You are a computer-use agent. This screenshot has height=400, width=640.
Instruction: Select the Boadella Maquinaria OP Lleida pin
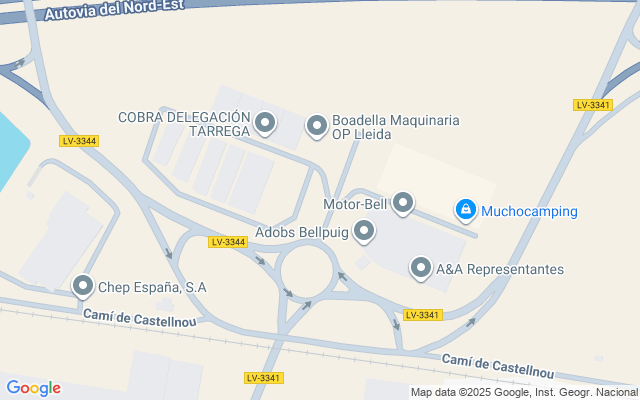tap(317, 126)
